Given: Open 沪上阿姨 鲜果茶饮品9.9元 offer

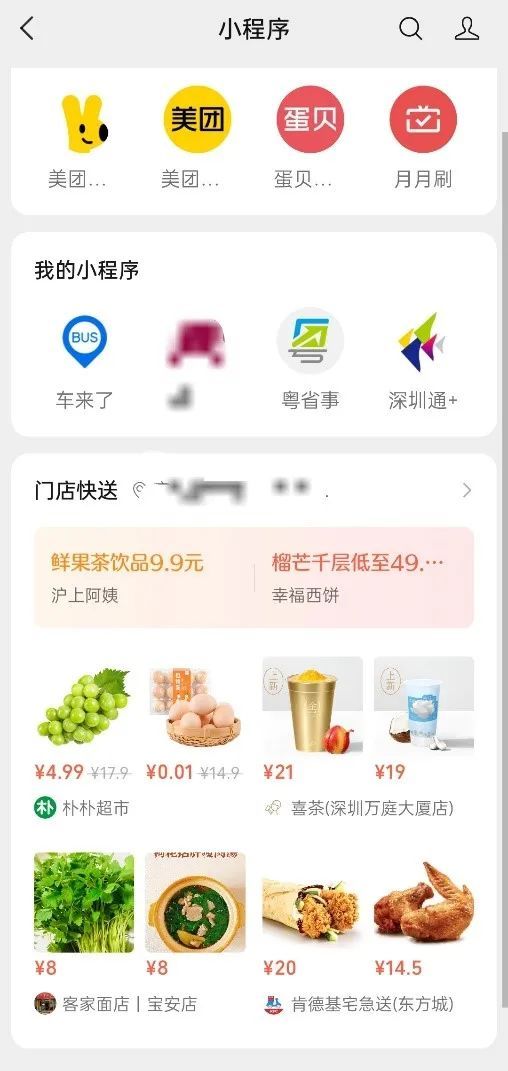Looking at the screenshot, I should point(143,578).
